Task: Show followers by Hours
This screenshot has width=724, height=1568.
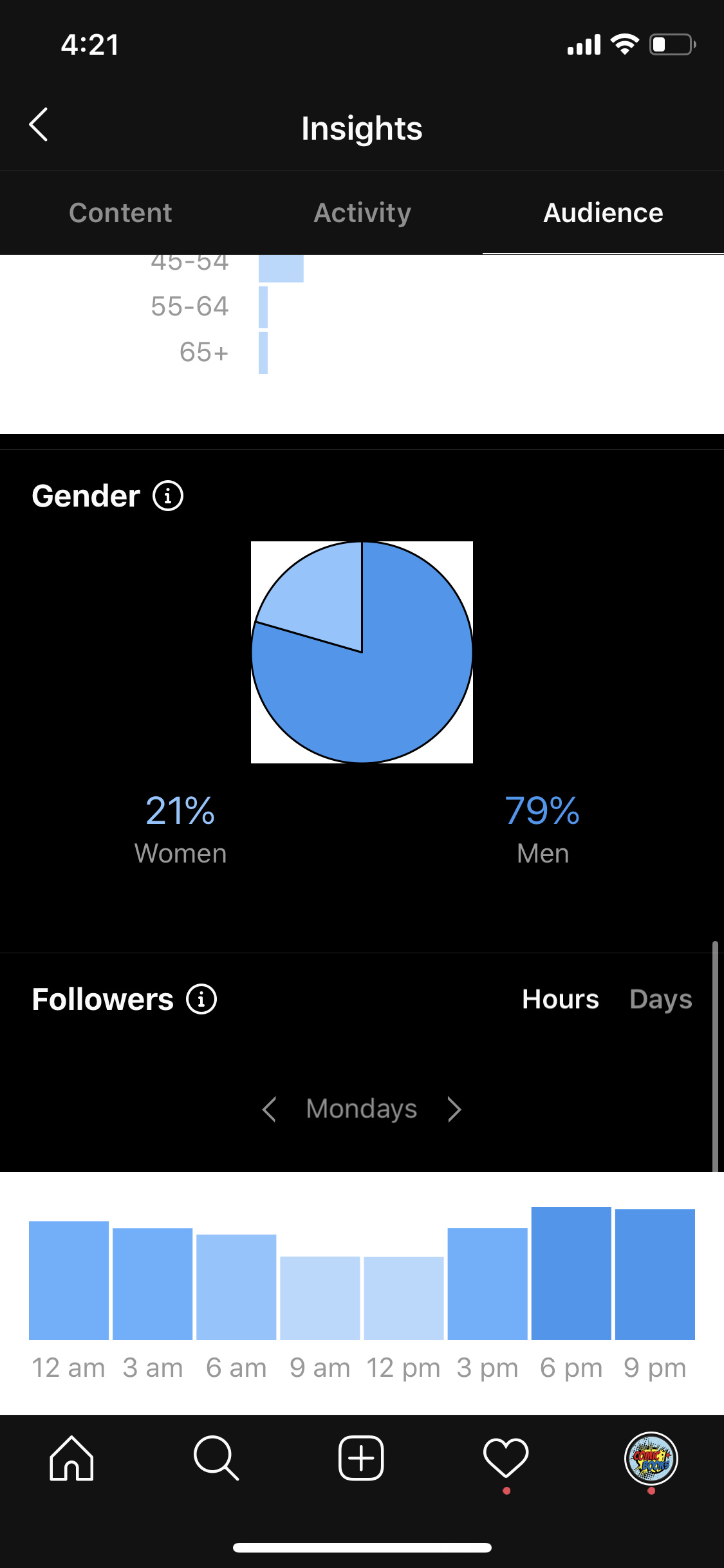Action: (561, 1000)
